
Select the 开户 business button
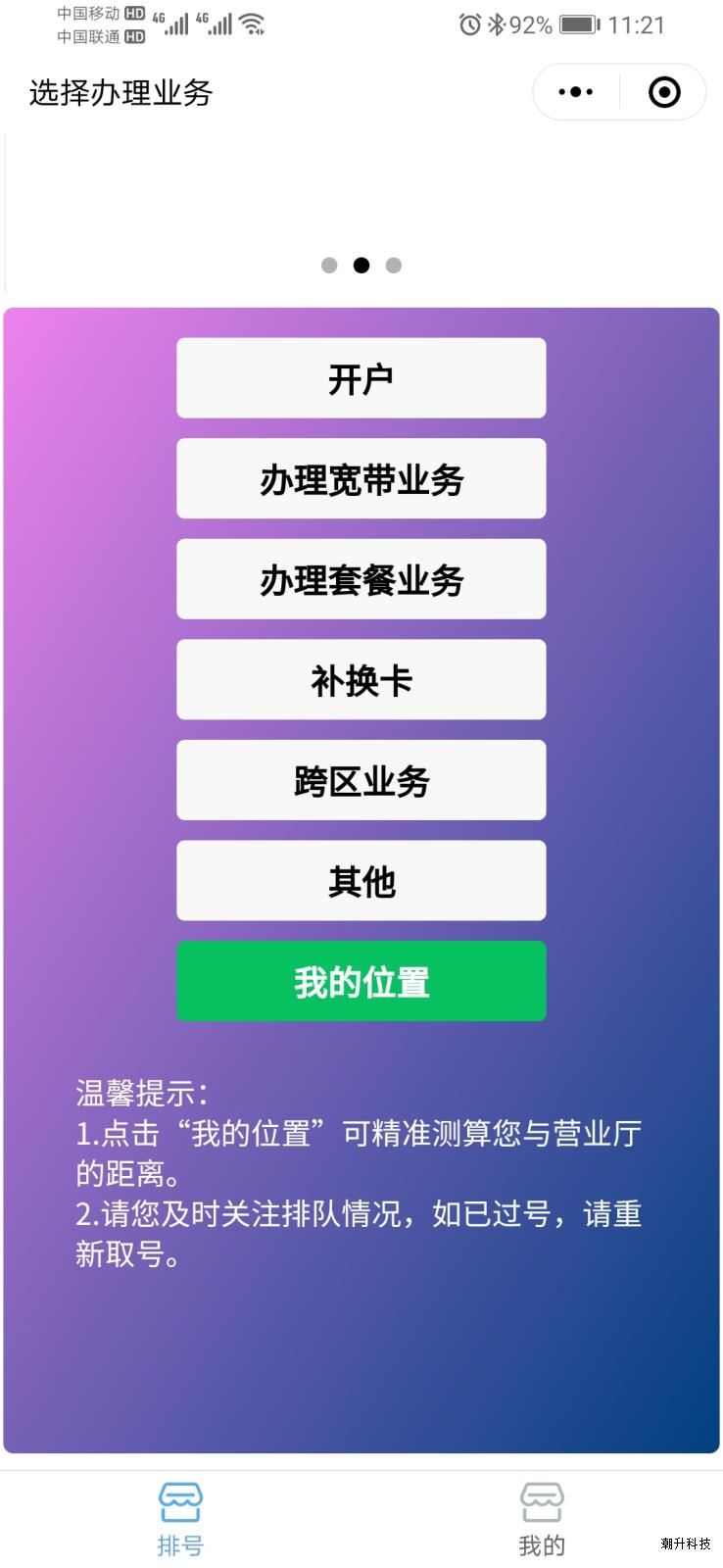click(361, 378)
